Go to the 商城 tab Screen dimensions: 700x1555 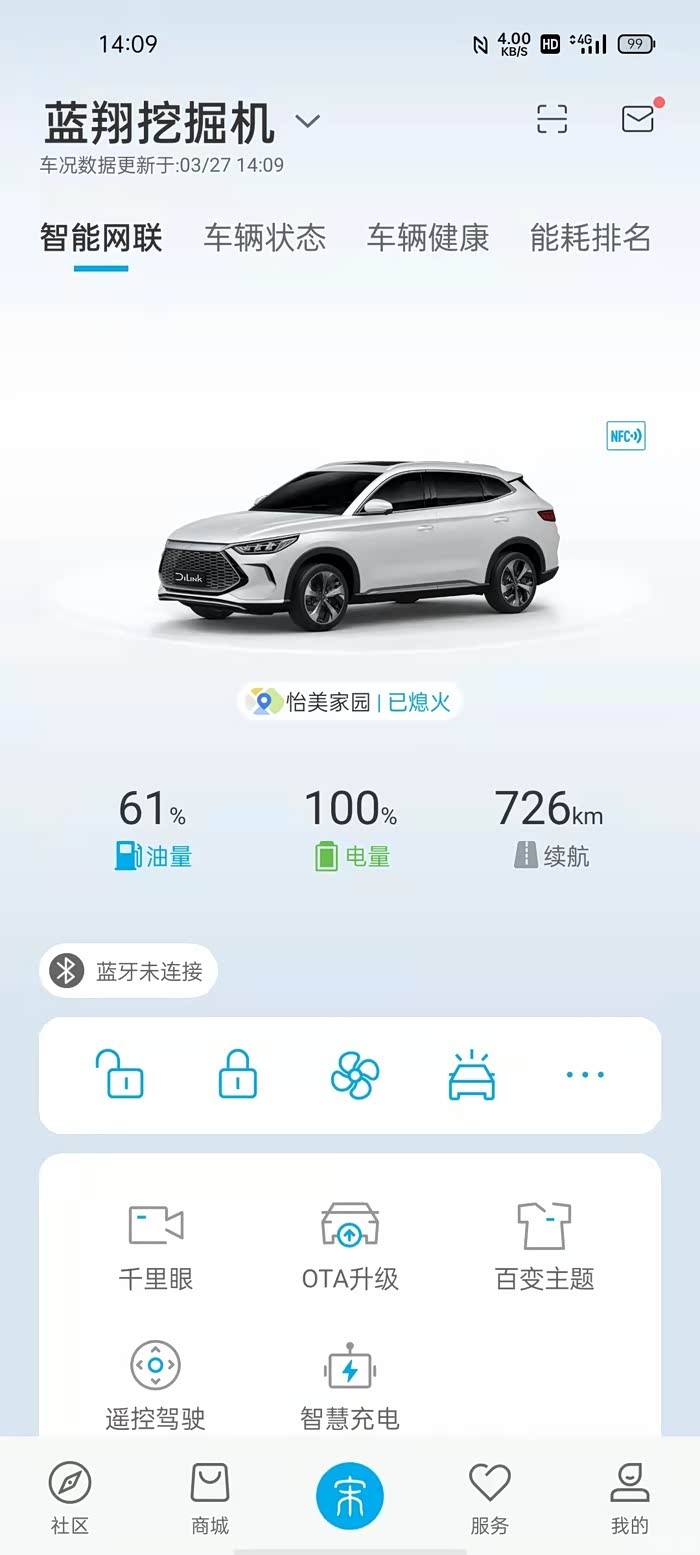(x=210, y=1498)
